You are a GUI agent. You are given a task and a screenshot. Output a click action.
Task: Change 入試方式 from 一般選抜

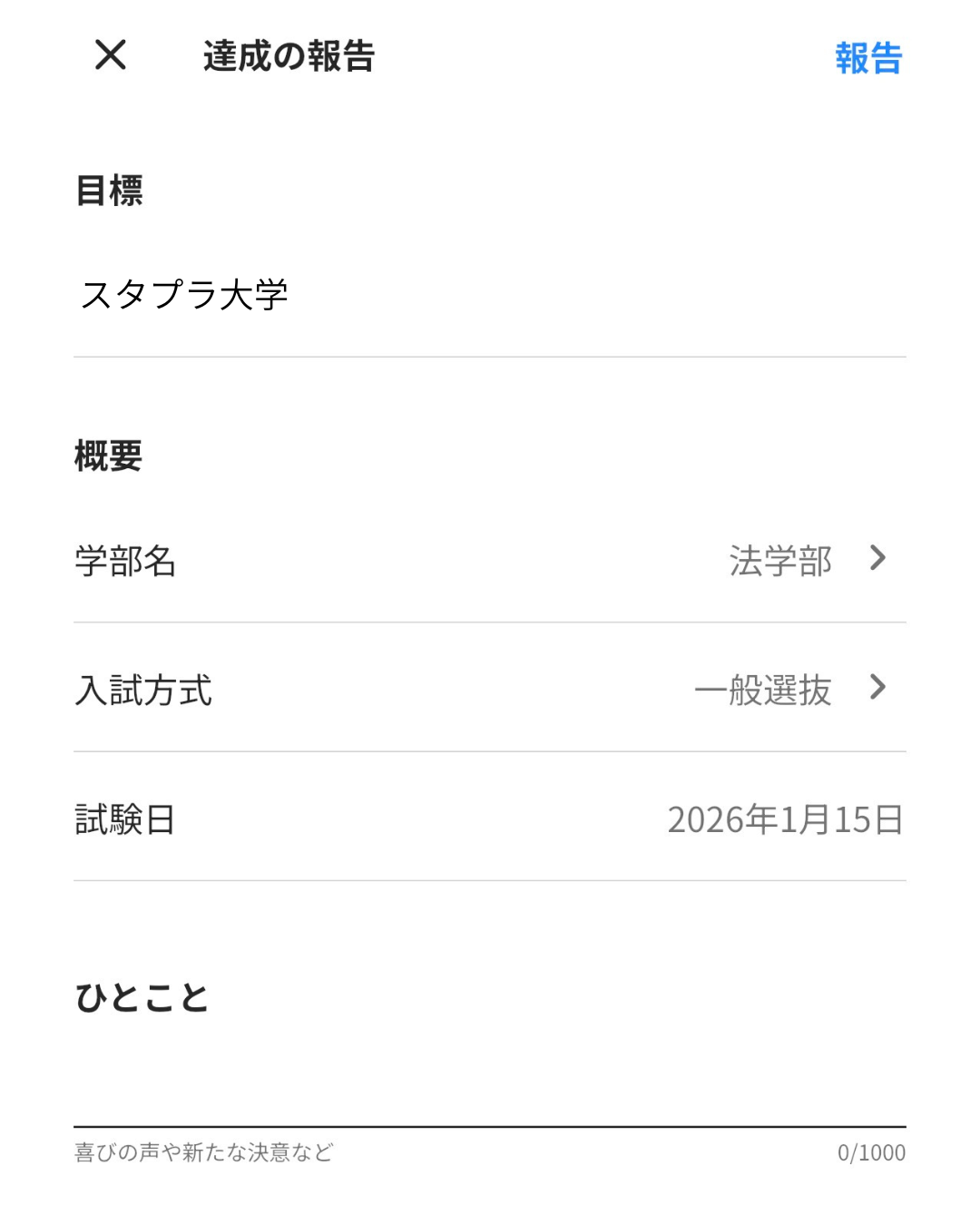tap(490, 690)
